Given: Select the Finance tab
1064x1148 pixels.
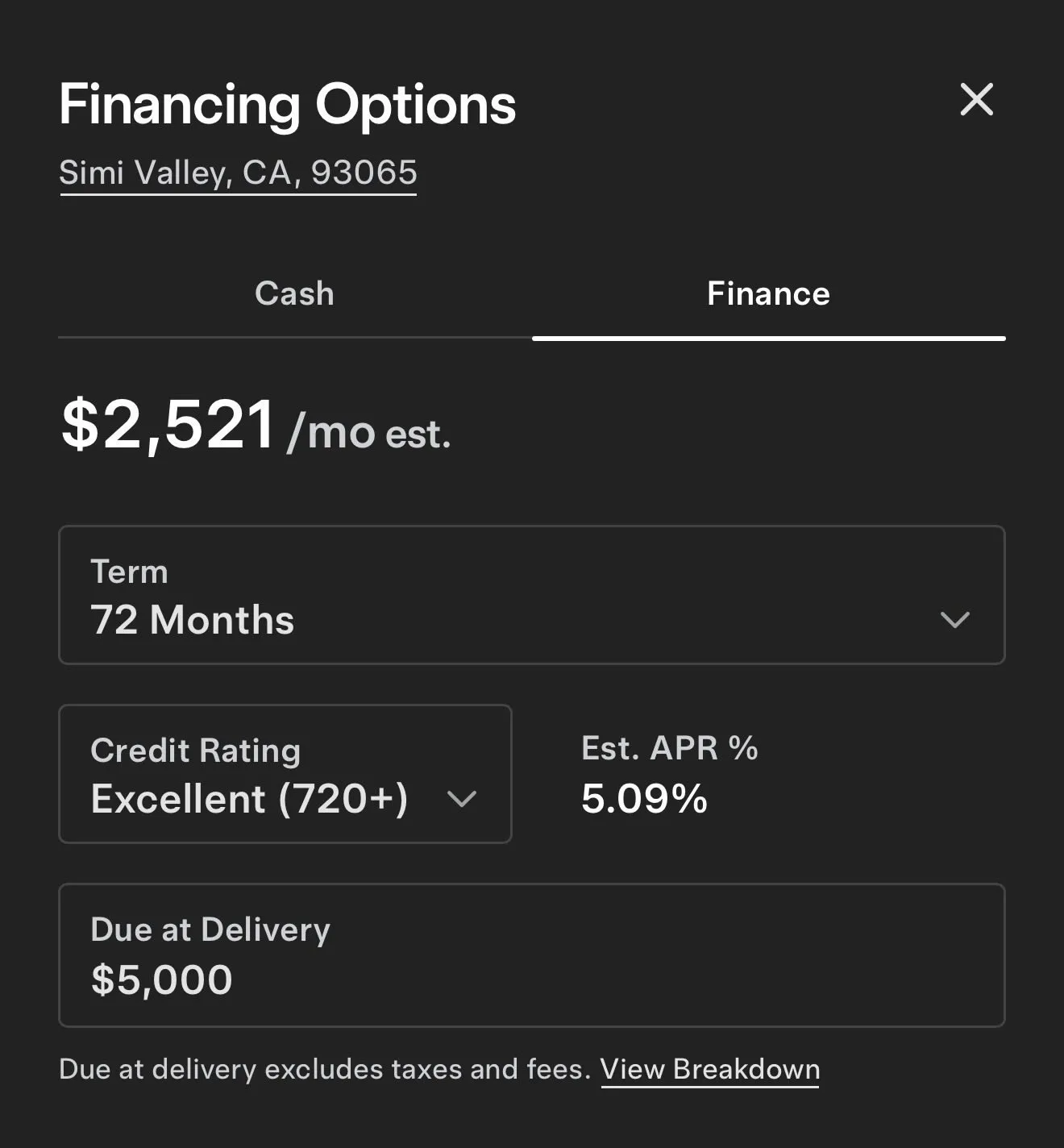Looking at the screenshot, I should (767, 293).
